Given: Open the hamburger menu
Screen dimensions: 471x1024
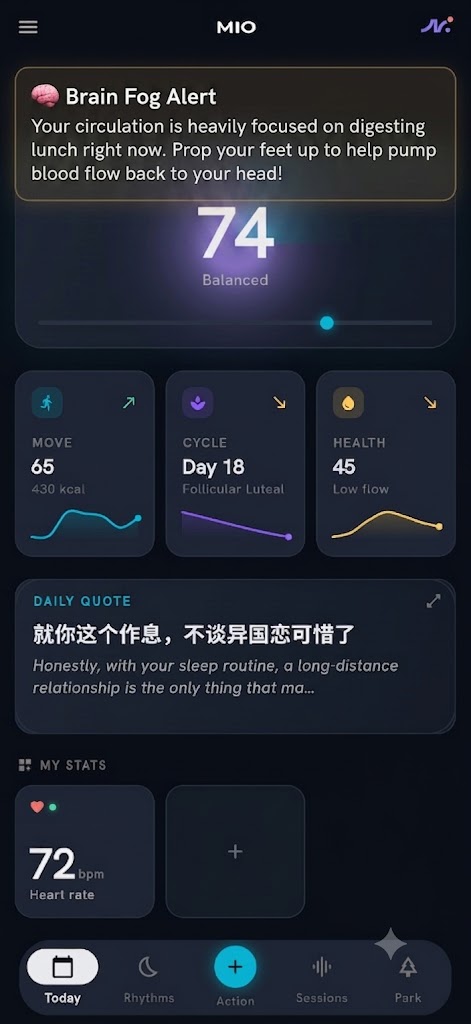Looking at the screenshot, I should [x=28, y=27].
